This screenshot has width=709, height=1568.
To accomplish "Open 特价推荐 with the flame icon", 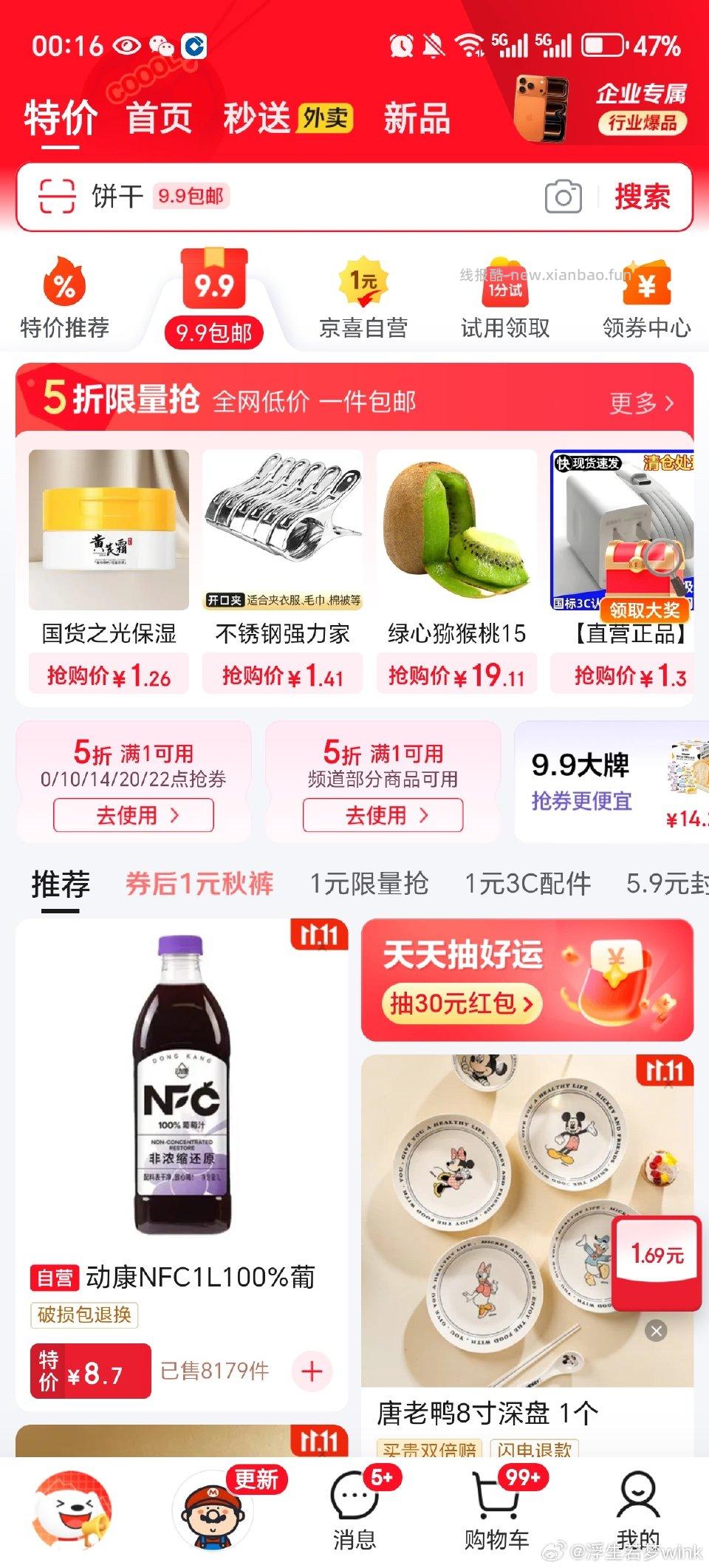I will pyautogui.click(x=66, y=287).
